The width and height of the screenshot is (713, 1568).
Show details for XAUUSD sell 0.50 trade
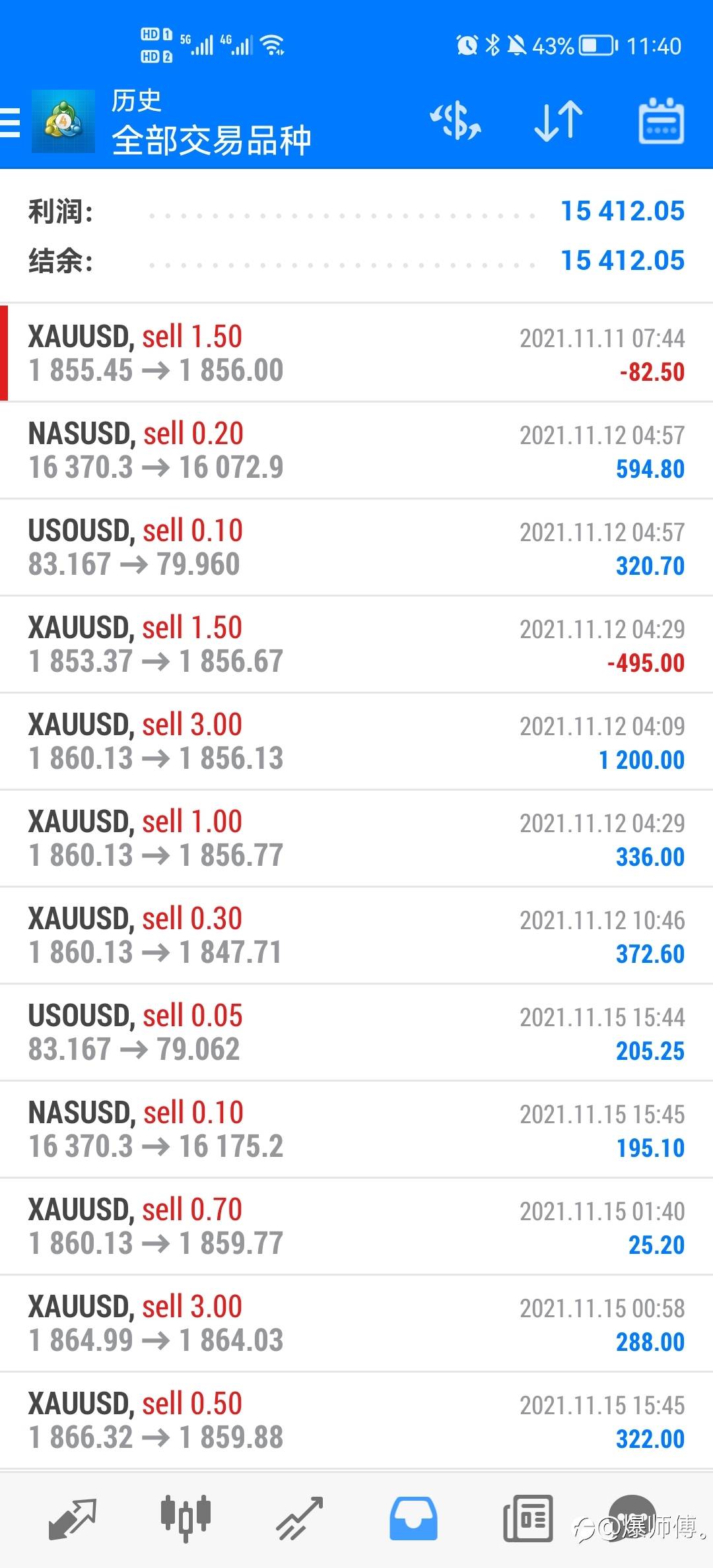(356, 1420)
